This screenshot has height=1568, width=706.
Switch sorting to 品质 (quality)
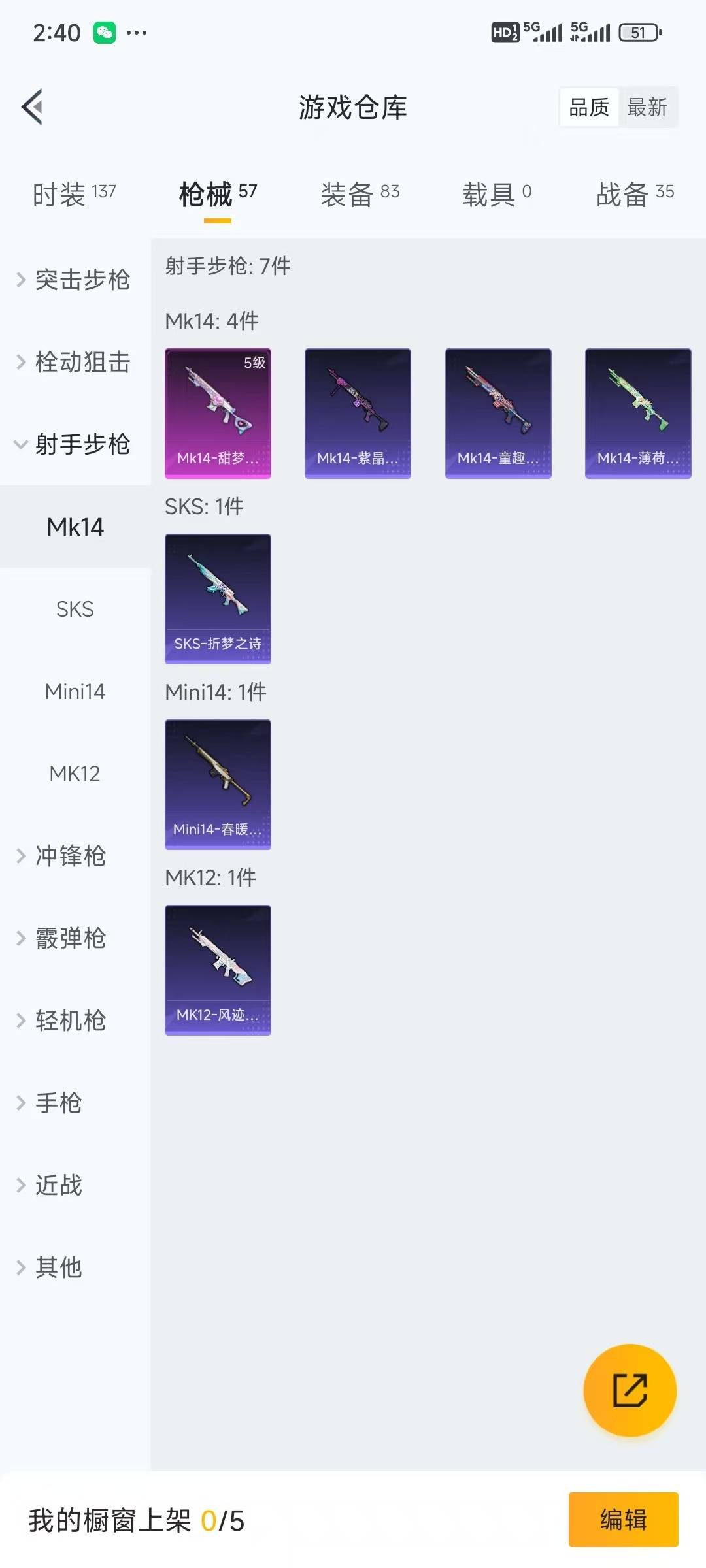588,106
